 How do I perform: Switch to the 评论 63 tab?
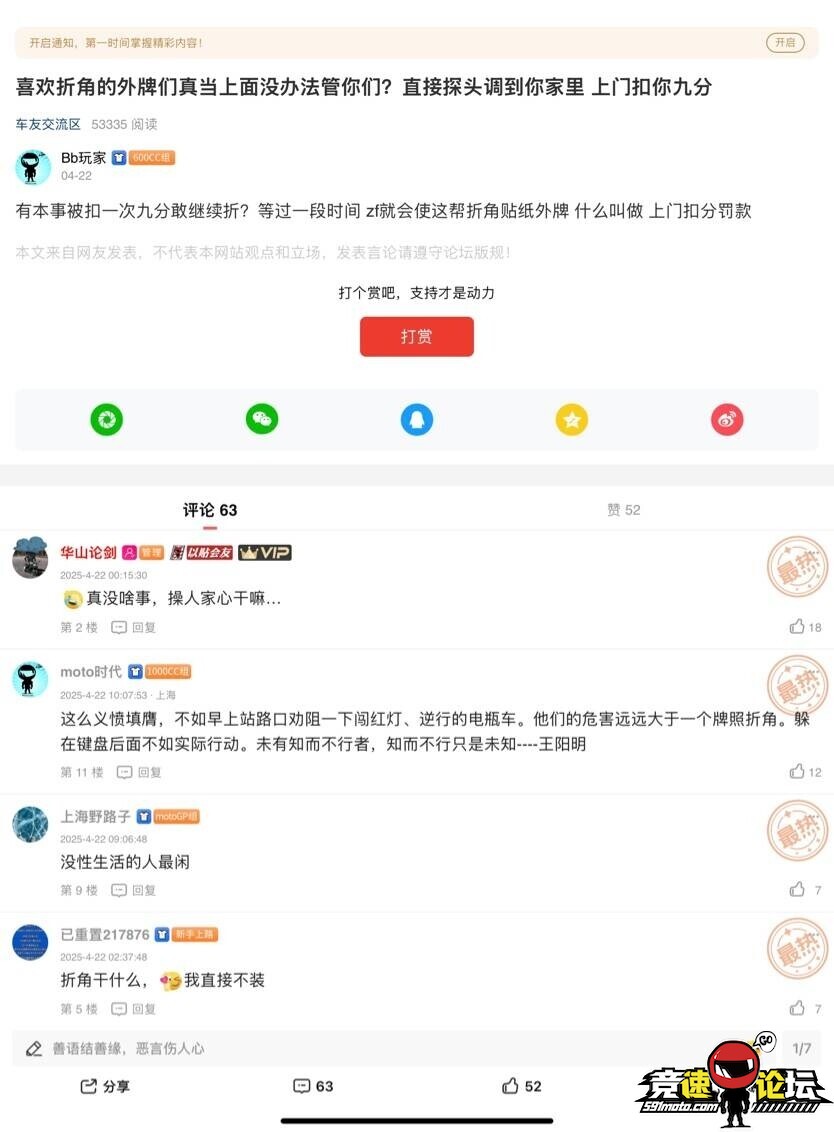pyautogui.click(x=210, y=510)
